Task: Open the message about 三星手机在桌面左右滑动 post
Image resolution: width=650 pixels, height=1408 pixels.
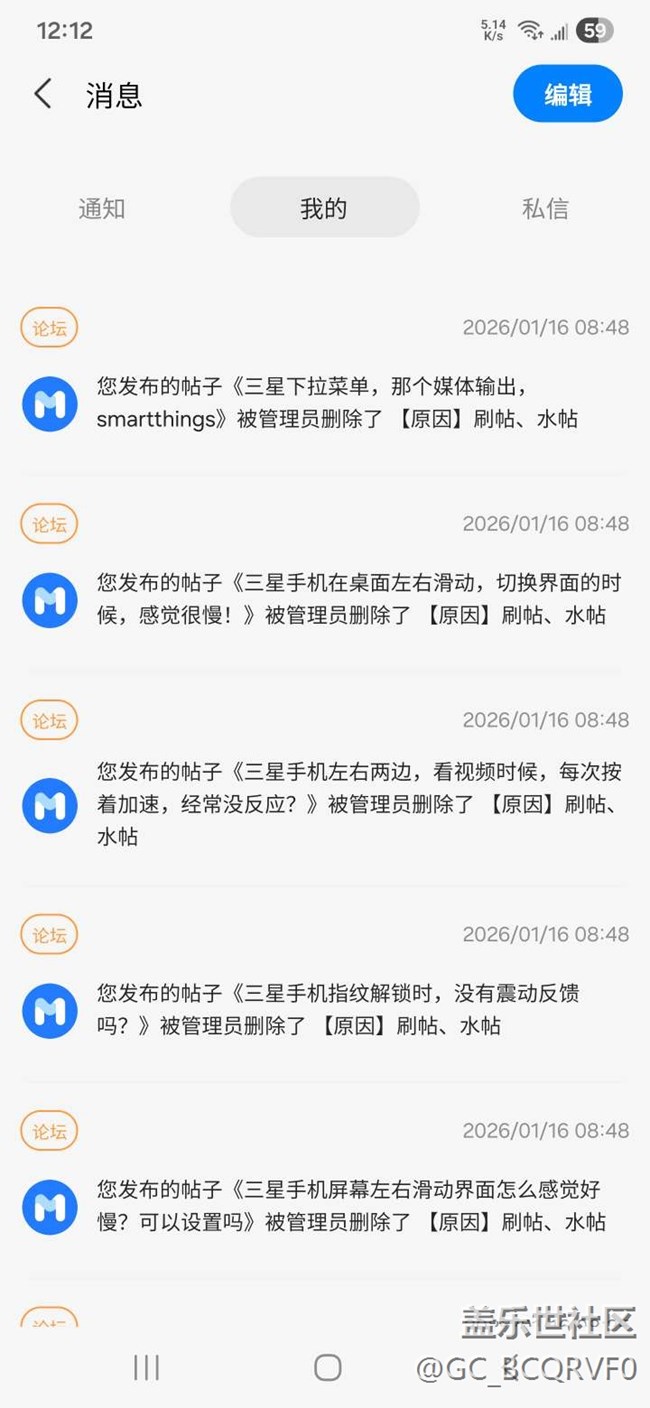Action: [x=325, y=571]
